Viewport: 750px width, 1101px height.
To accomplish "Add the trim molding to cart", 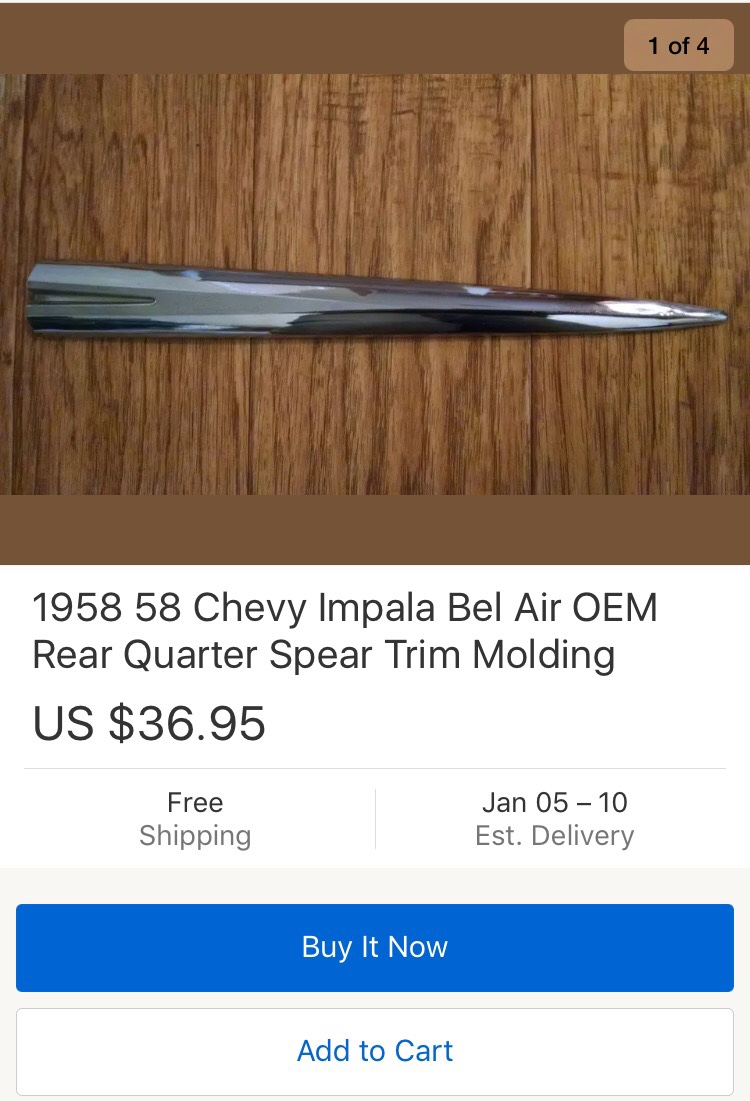I will pyautogui.click(x=375, y=1051).
